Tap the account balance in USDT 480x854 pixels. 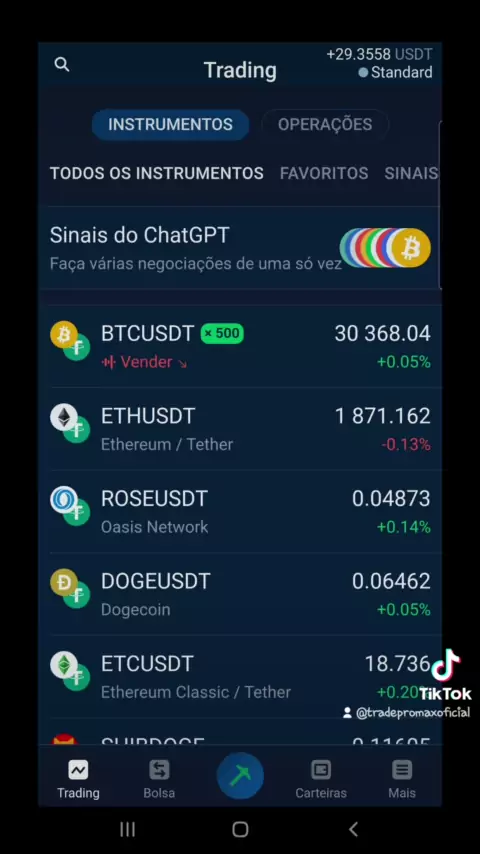click(379, 54)
